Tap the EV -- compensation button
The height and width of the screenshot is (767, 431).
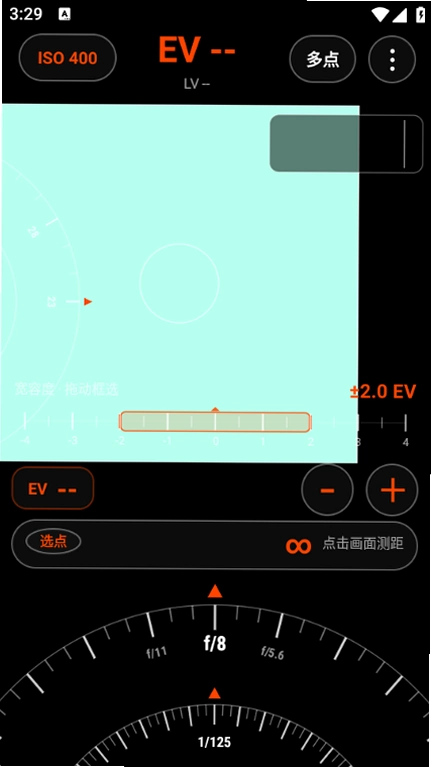[x=53, y=489]
